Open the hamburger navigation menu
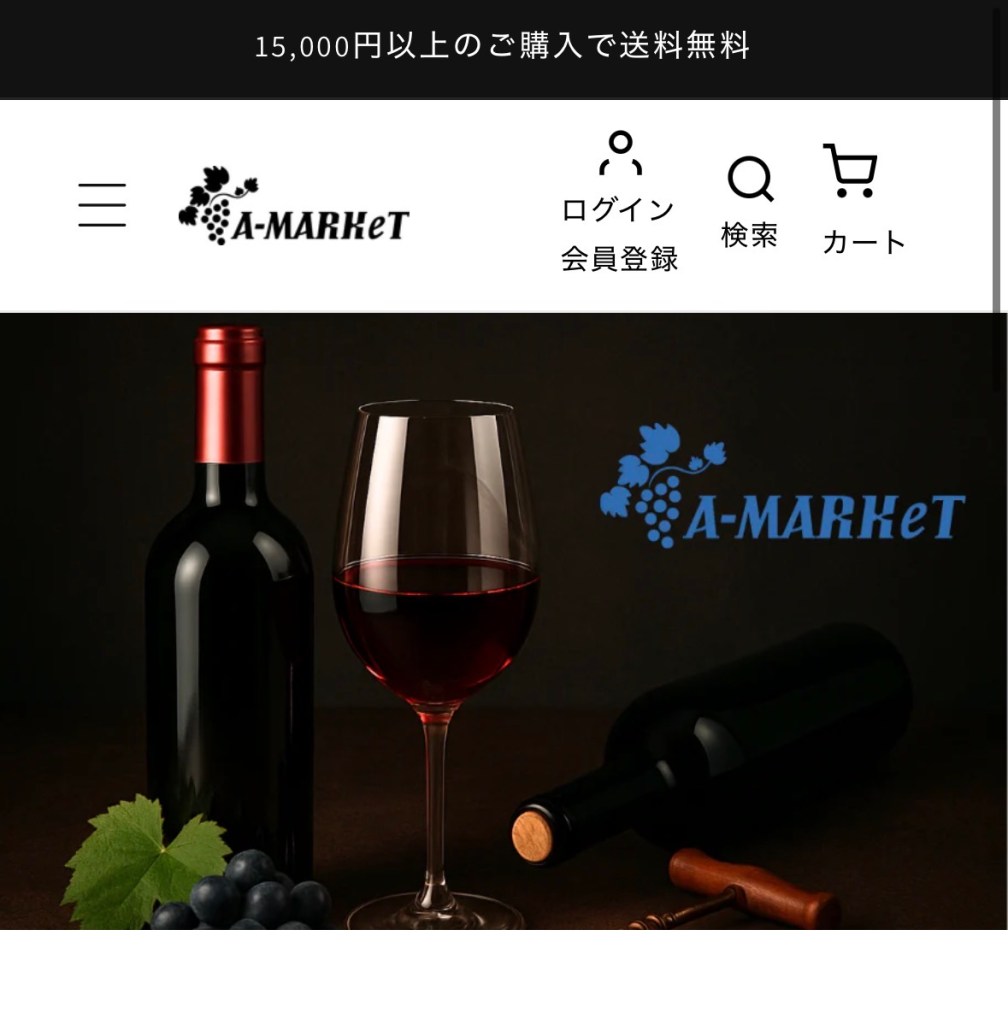This screenshot has height=1024, width=1008. coord(102,205)
